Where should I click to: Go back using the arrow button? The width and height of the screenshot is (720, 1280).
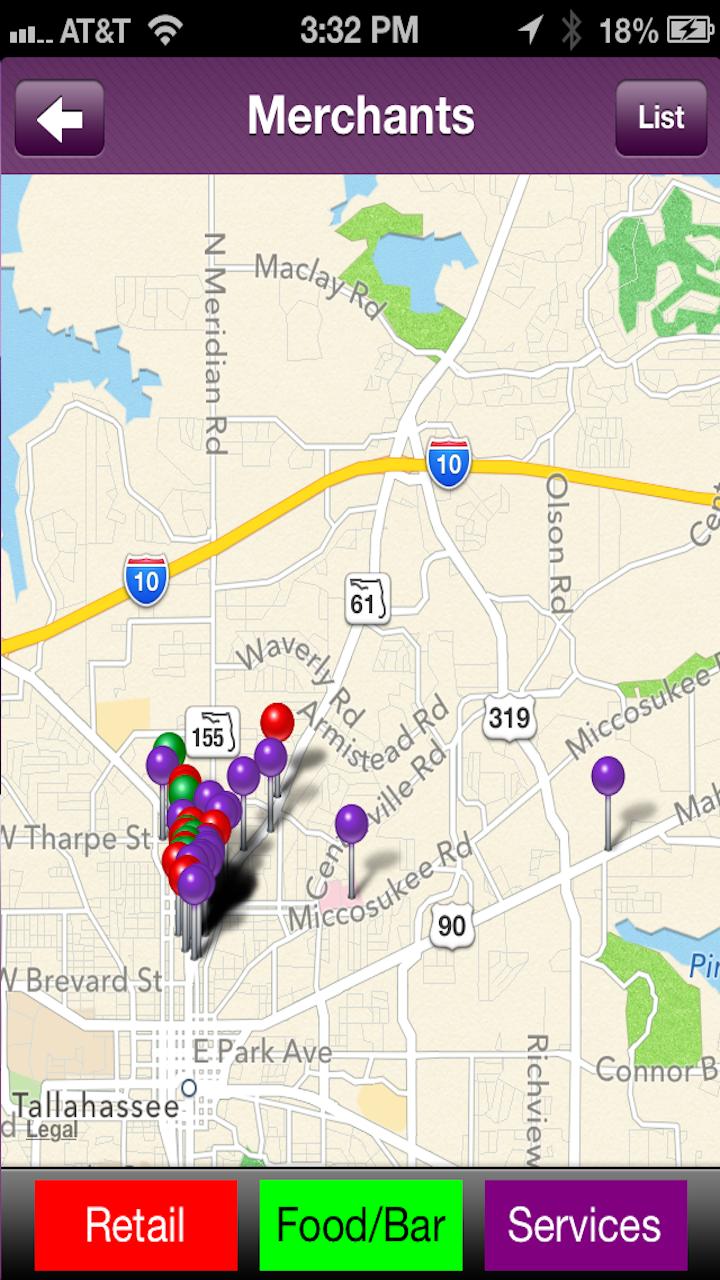point(59,118)
